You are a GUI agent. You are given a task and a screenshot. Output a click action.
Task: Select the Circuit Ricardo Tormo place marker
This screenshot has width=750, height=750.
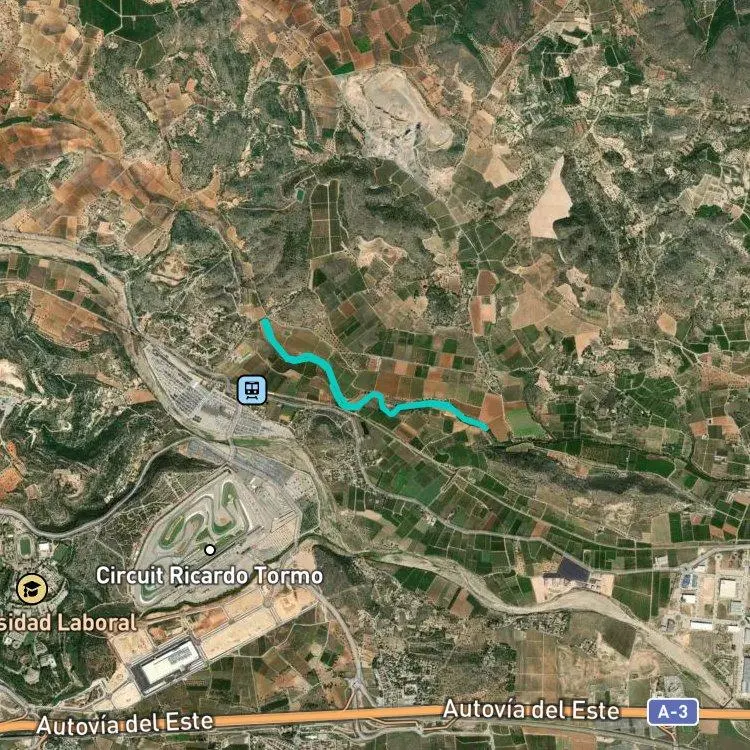tap(210, 550)
